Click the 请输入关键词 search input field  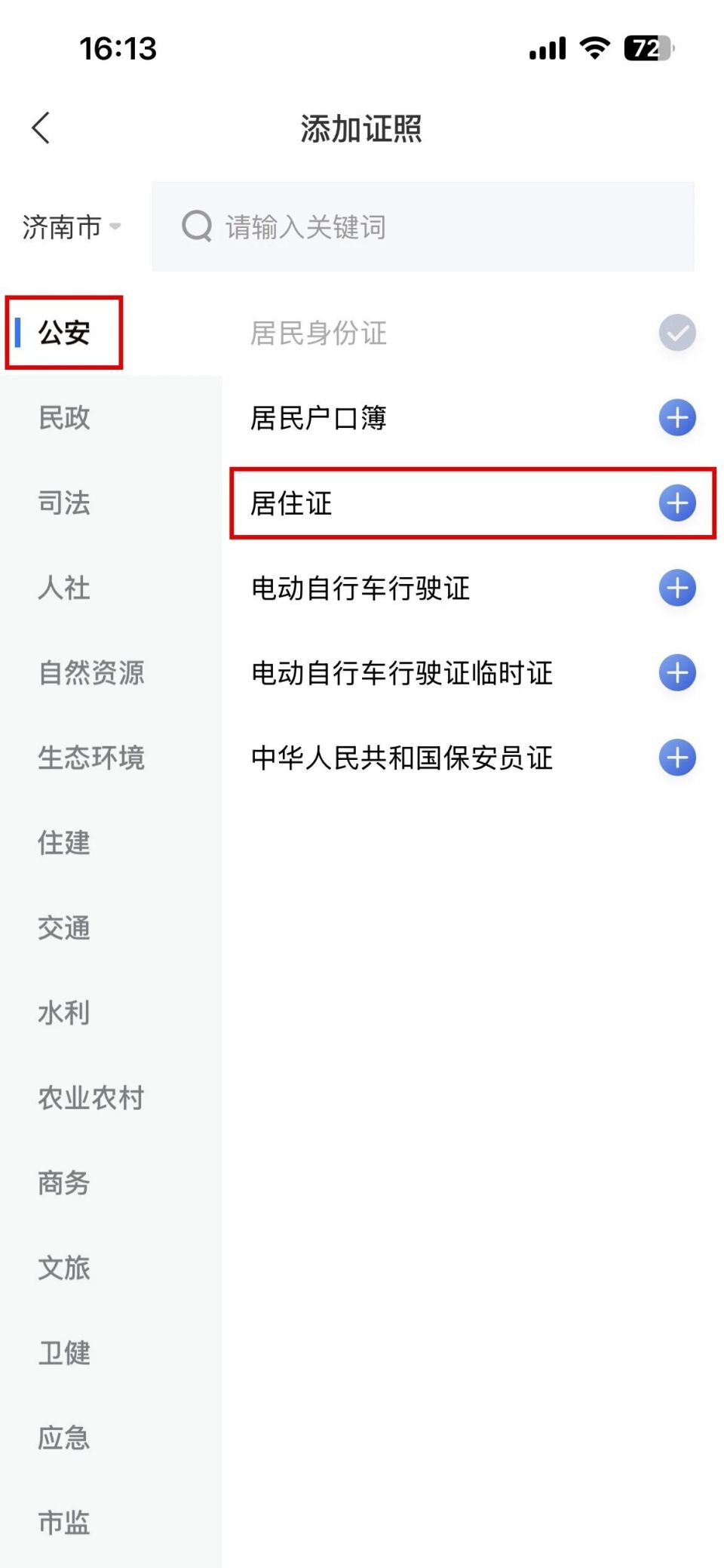(x=377, y=227)
